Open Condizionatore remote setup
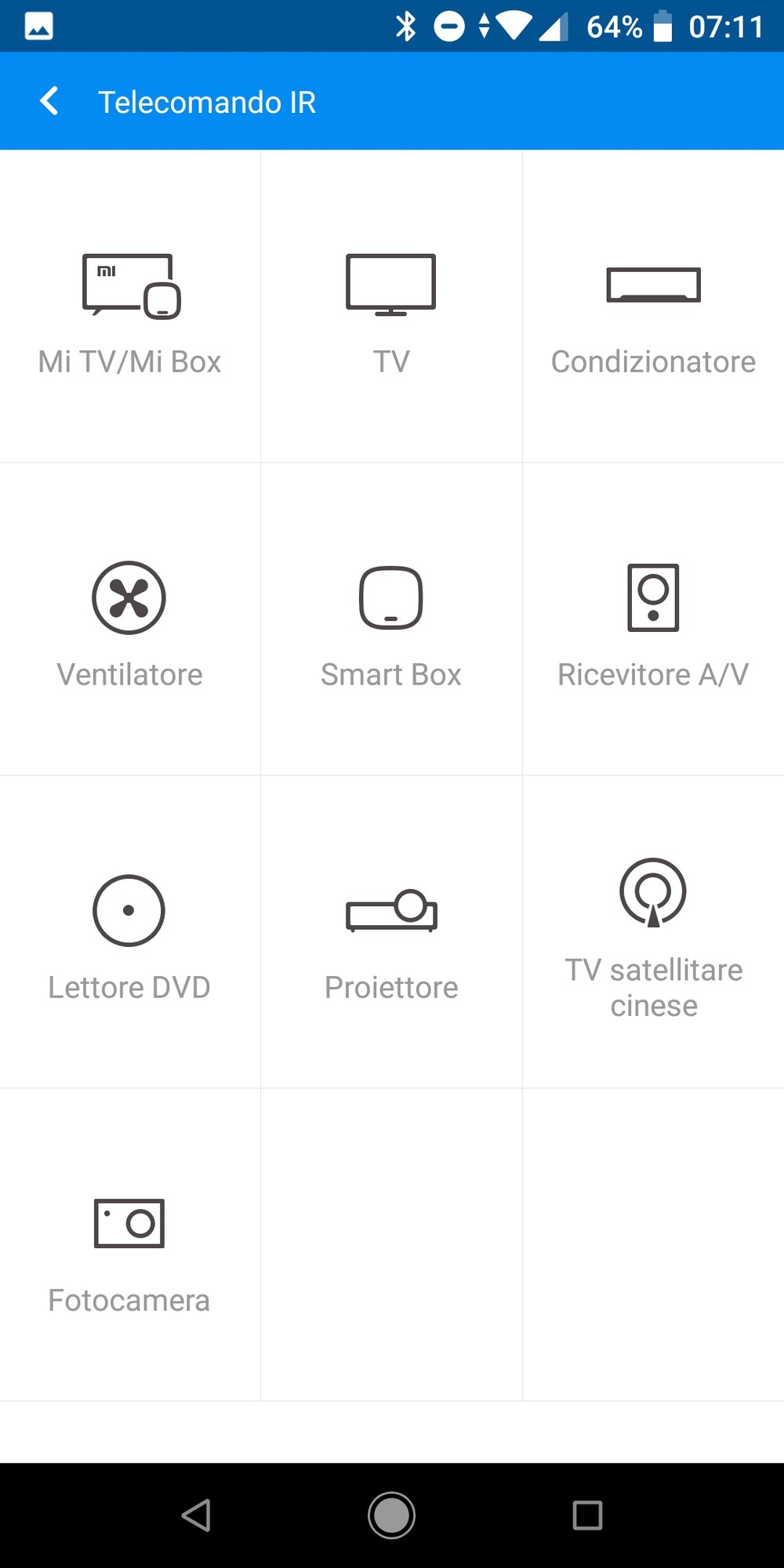Screen dimensions: 784x1568 tap(654, 306)
